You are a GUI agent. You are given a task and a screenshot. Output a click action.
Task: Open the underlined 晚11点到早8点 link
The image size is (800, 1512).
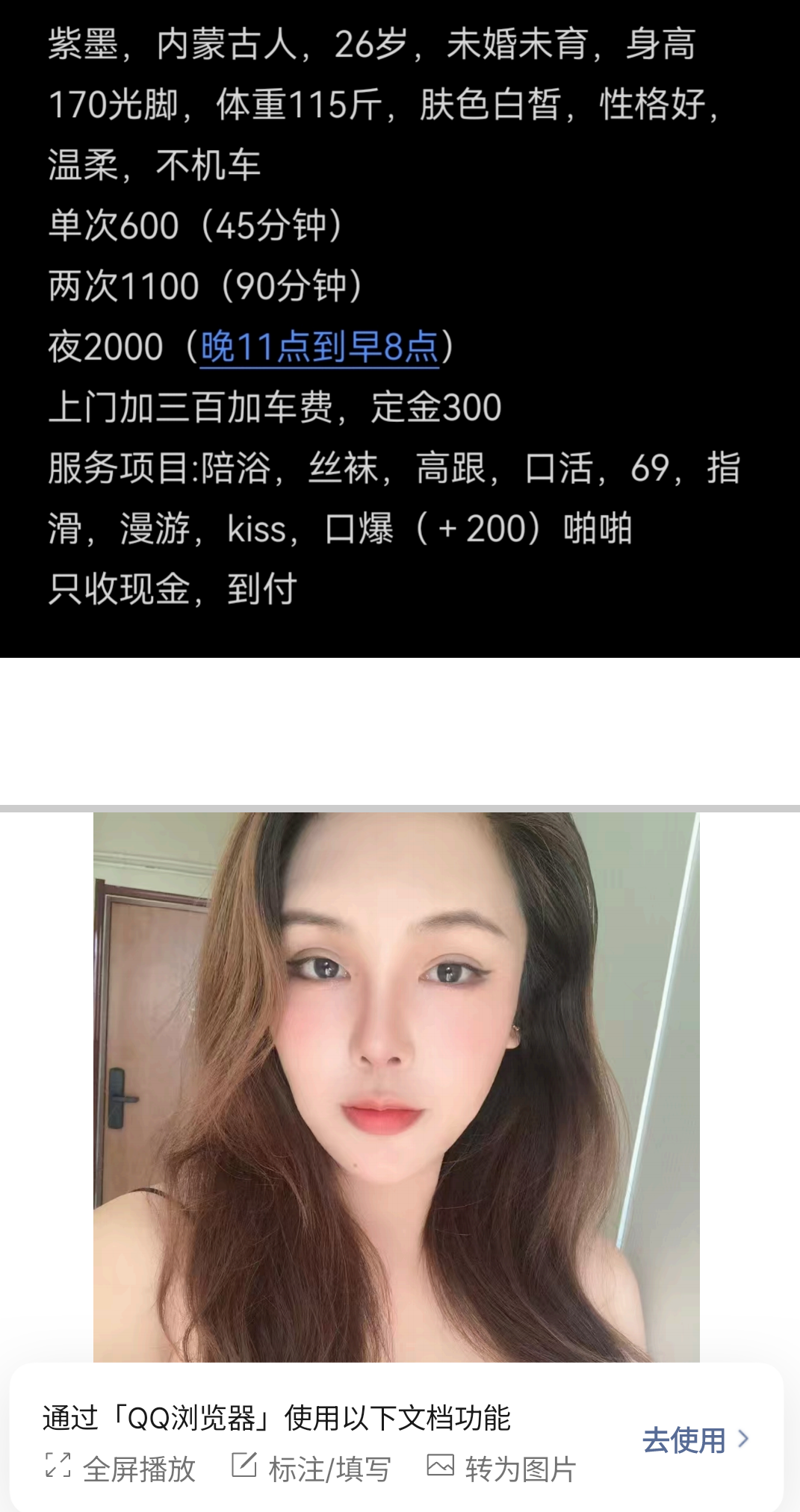(x=320, y=346)
